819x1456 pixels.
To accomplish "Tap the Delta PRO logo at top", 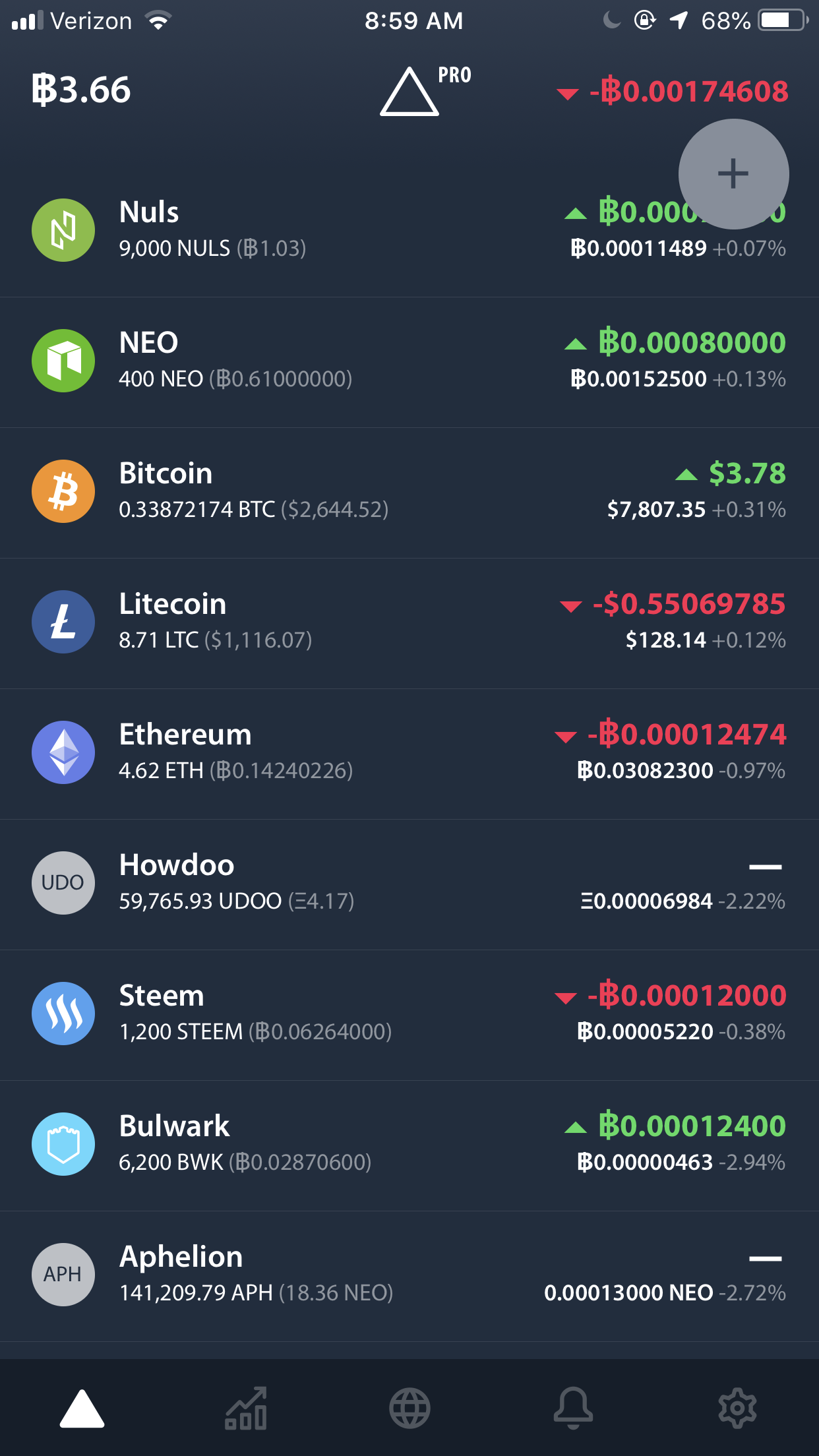I will click(x=425, y=91).
